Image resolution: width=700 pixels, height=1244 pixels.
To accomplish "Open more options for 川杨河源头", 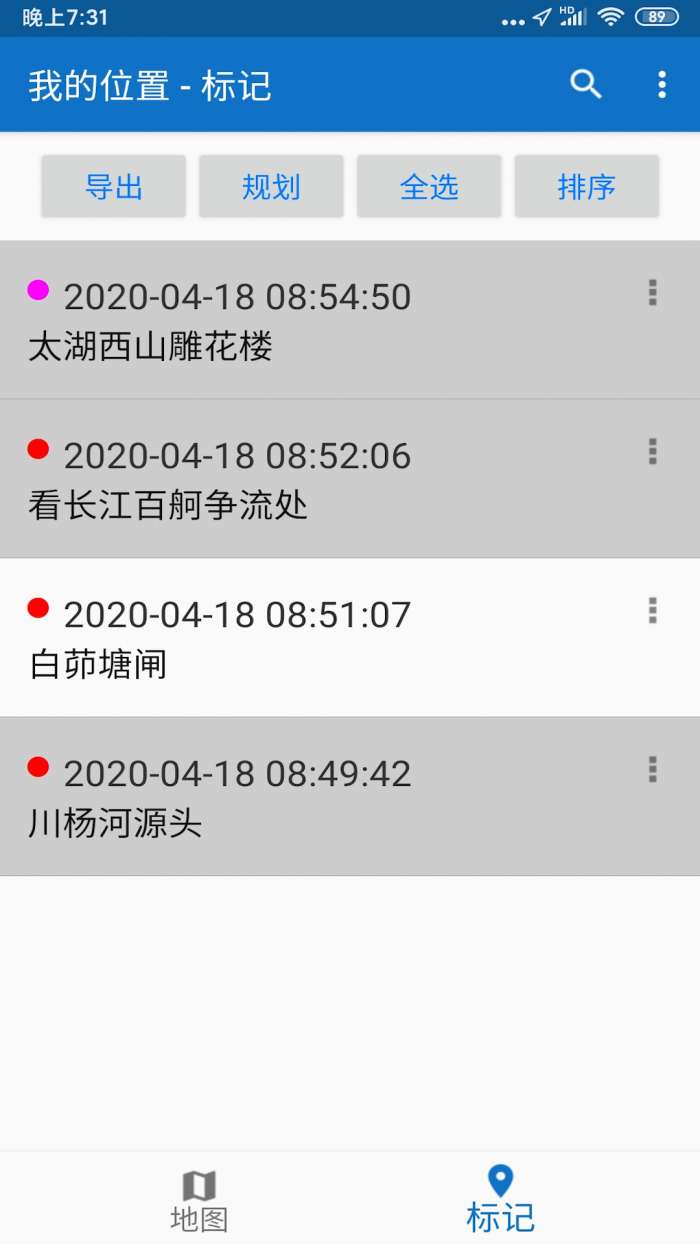I will [x=653, y=769].
